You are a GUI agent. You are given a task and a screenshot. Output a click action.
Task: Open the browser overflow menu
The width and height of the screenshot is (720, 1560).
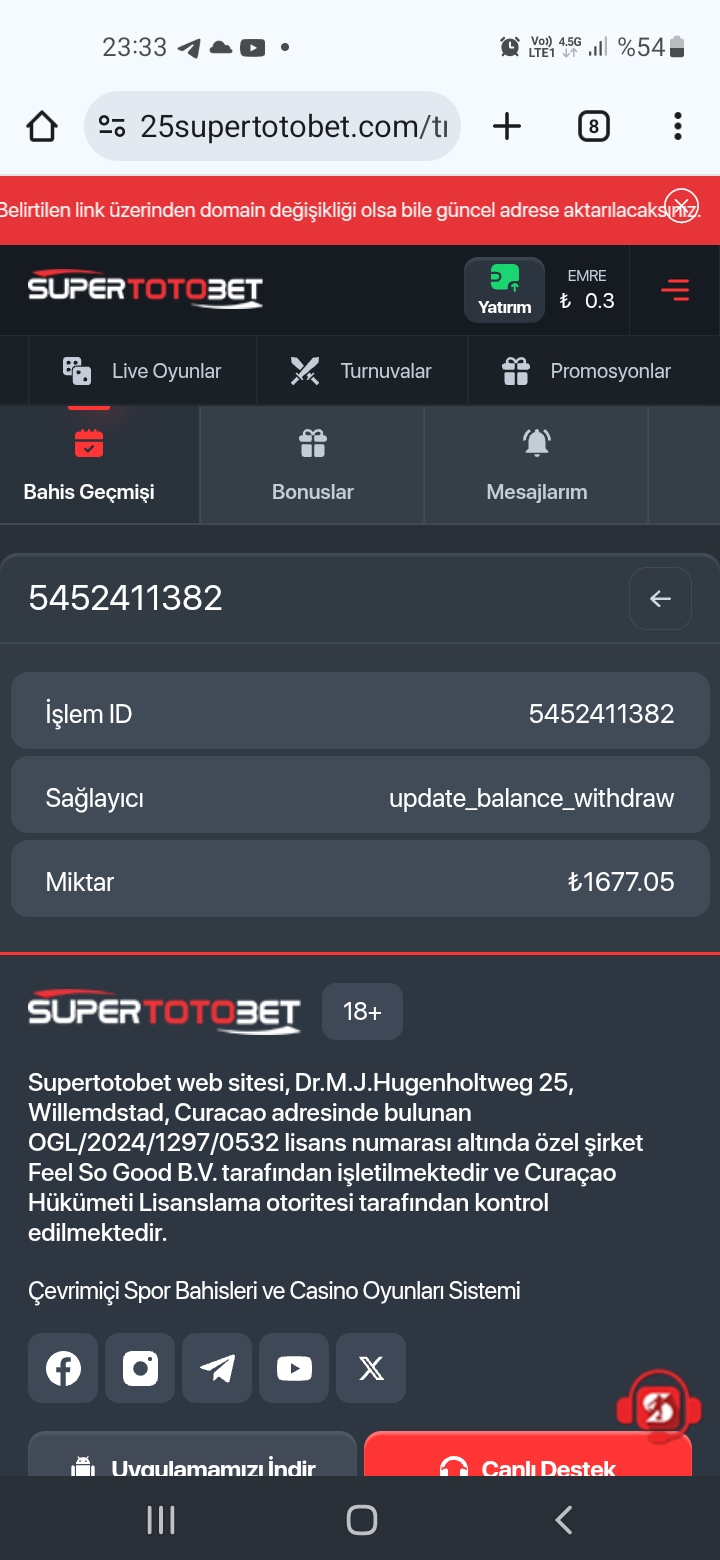[x=677, y=127]
